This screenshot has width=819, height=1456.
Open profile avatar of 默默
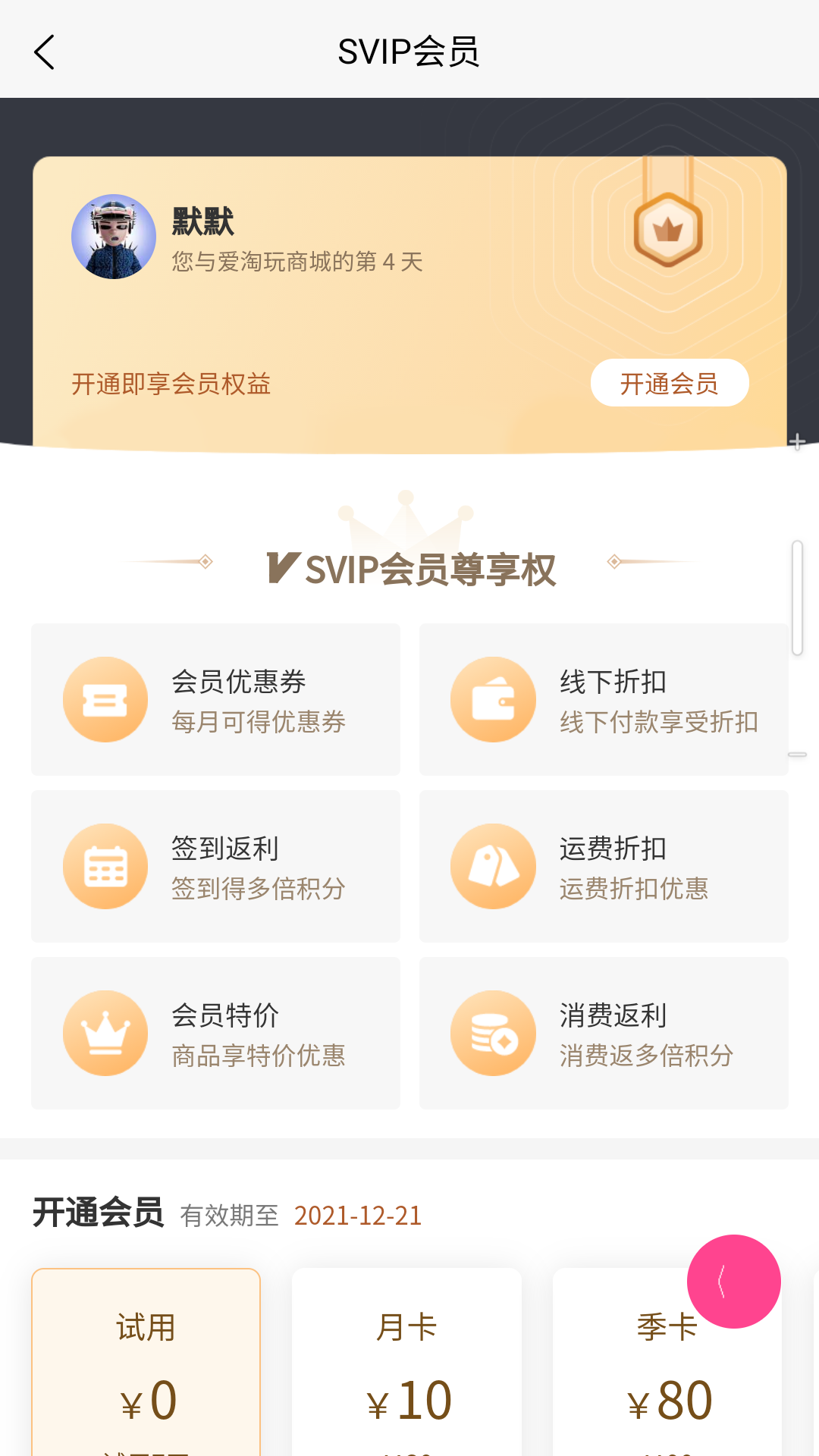tap(115, 236)
